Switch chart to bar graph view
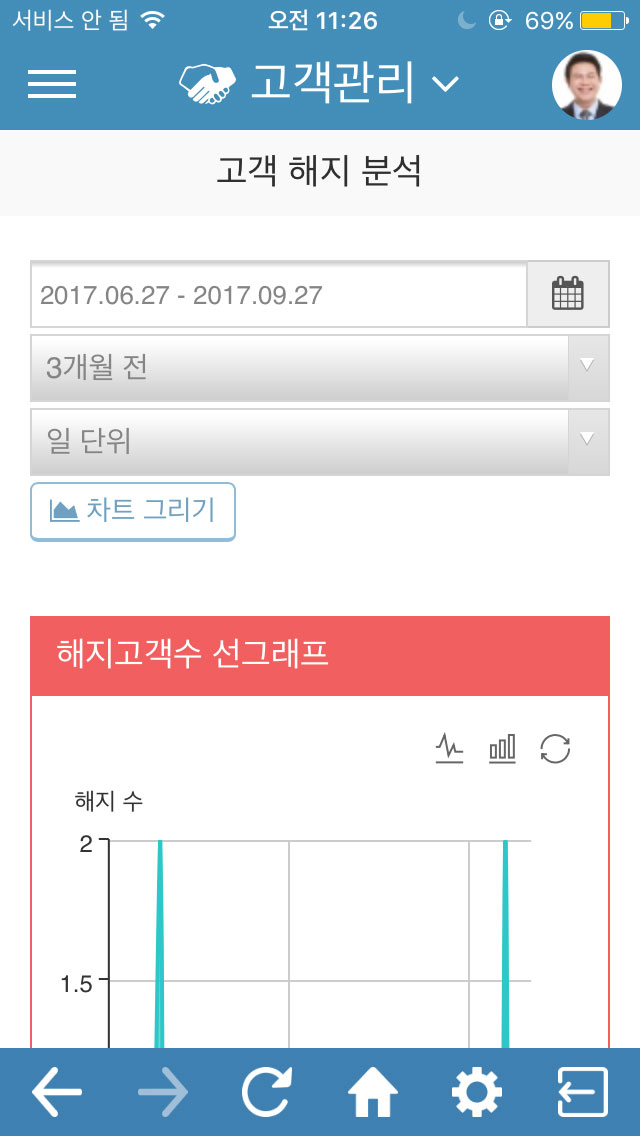The height and width of the screenshot is (1136, 640). tap(502, 748)
